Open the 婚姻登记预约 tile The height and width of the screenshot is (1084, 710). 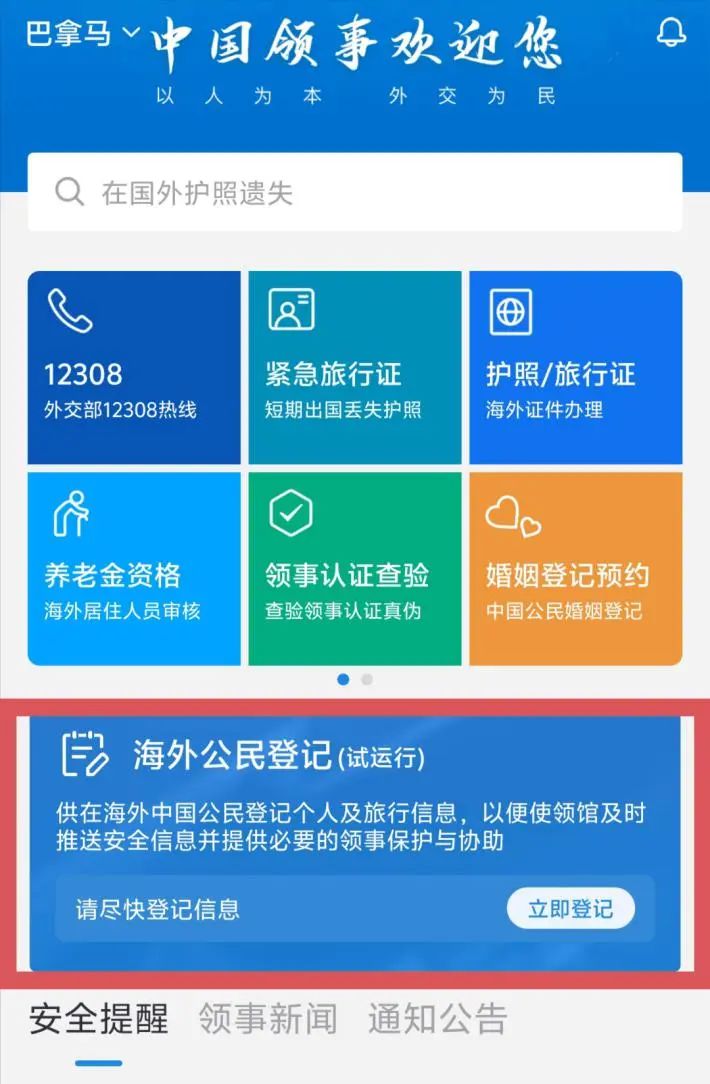tap(576, 568)
